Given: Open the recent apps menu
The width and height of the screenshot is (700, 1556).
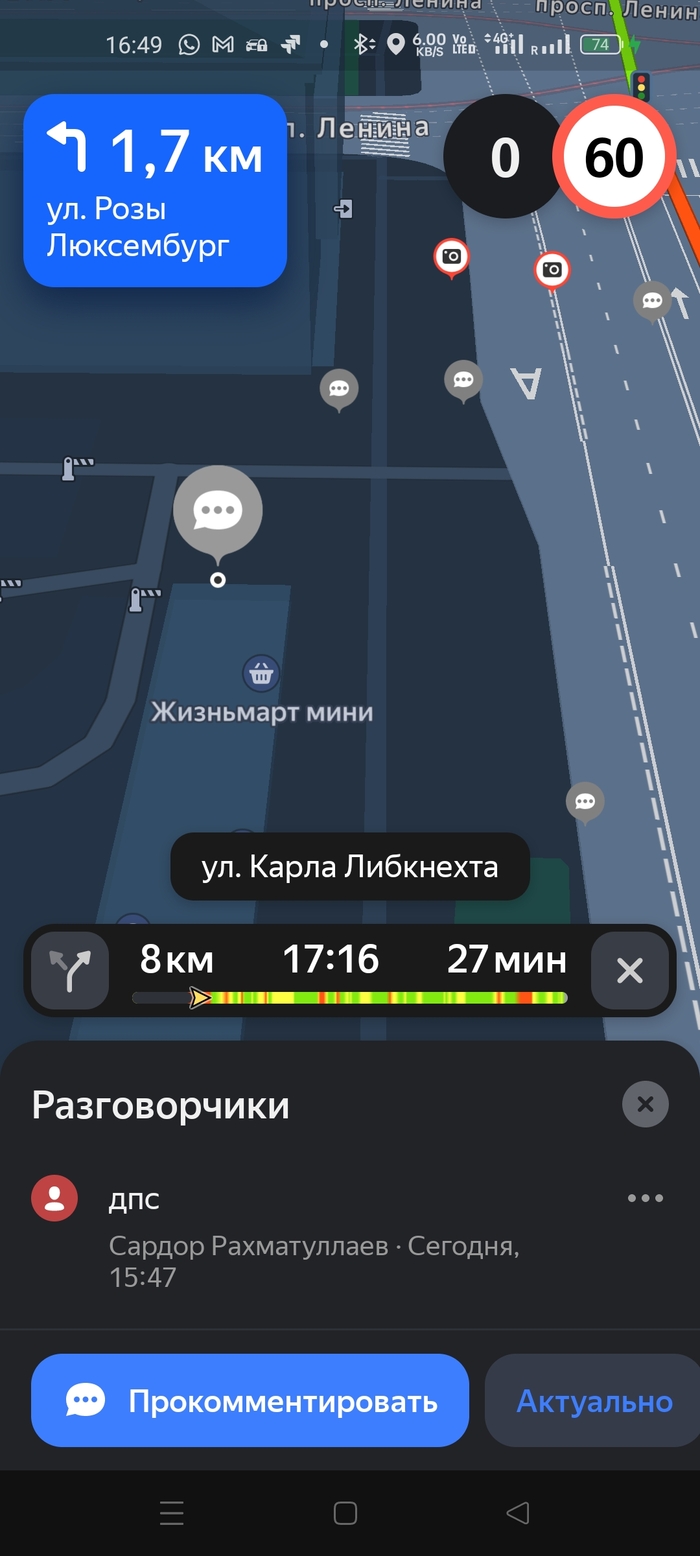Looking at the screenshot, I should pos(172,1513).
